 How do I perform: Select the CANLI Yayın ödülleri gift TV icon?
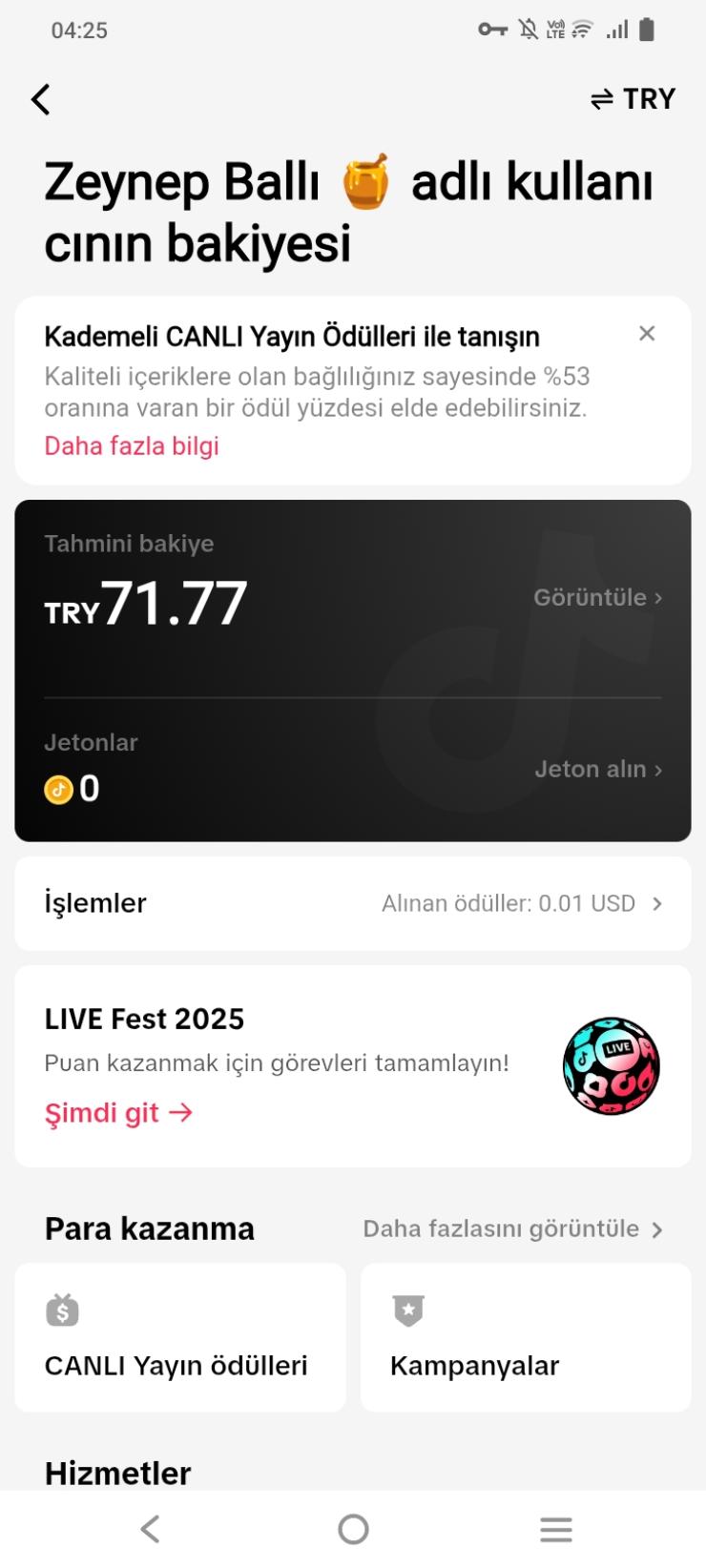pyautogui.click(x=63, y=1310)
